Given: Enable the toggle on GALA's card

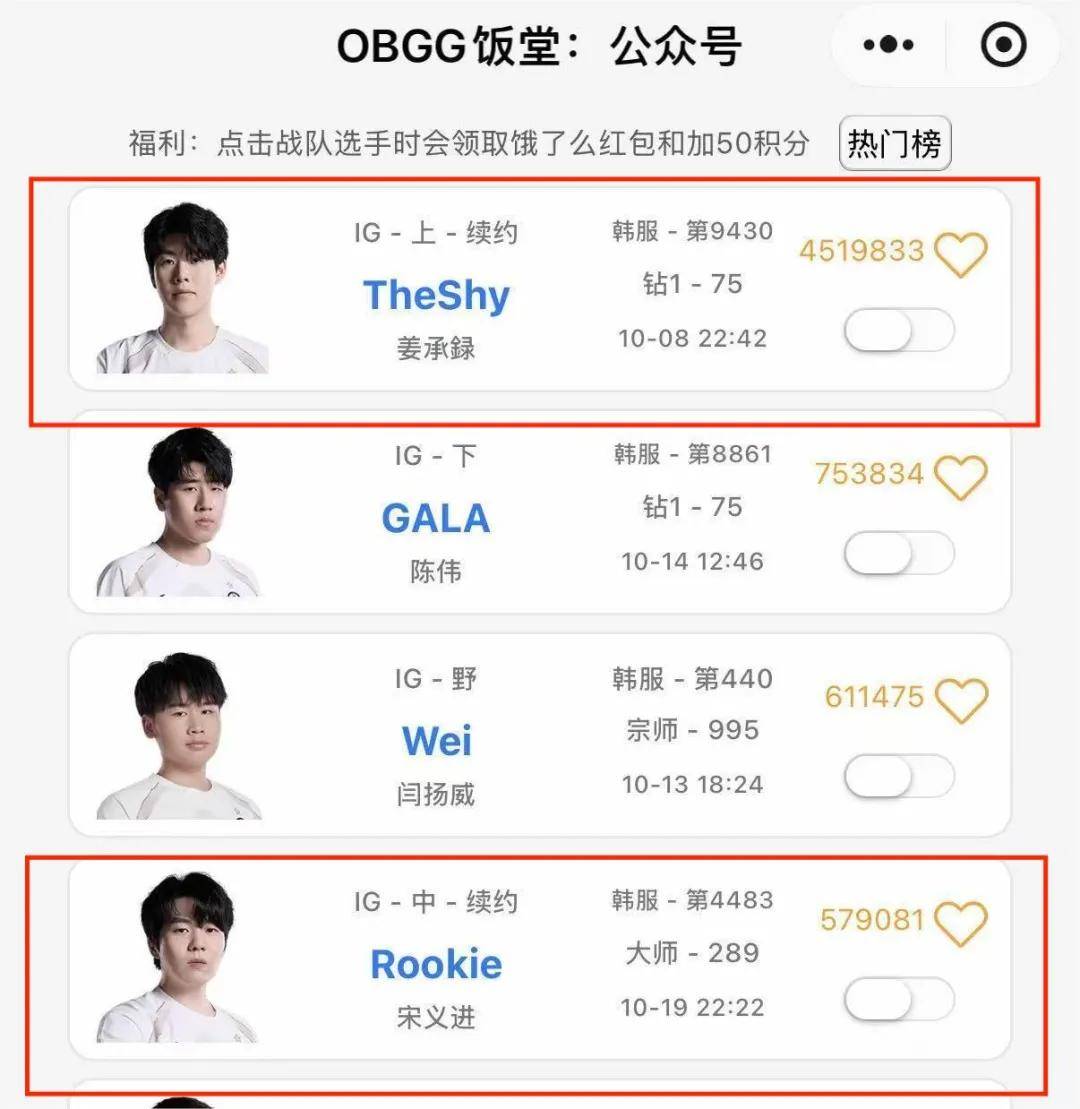Looking at the screenshot, I should [x=898, y=554].
